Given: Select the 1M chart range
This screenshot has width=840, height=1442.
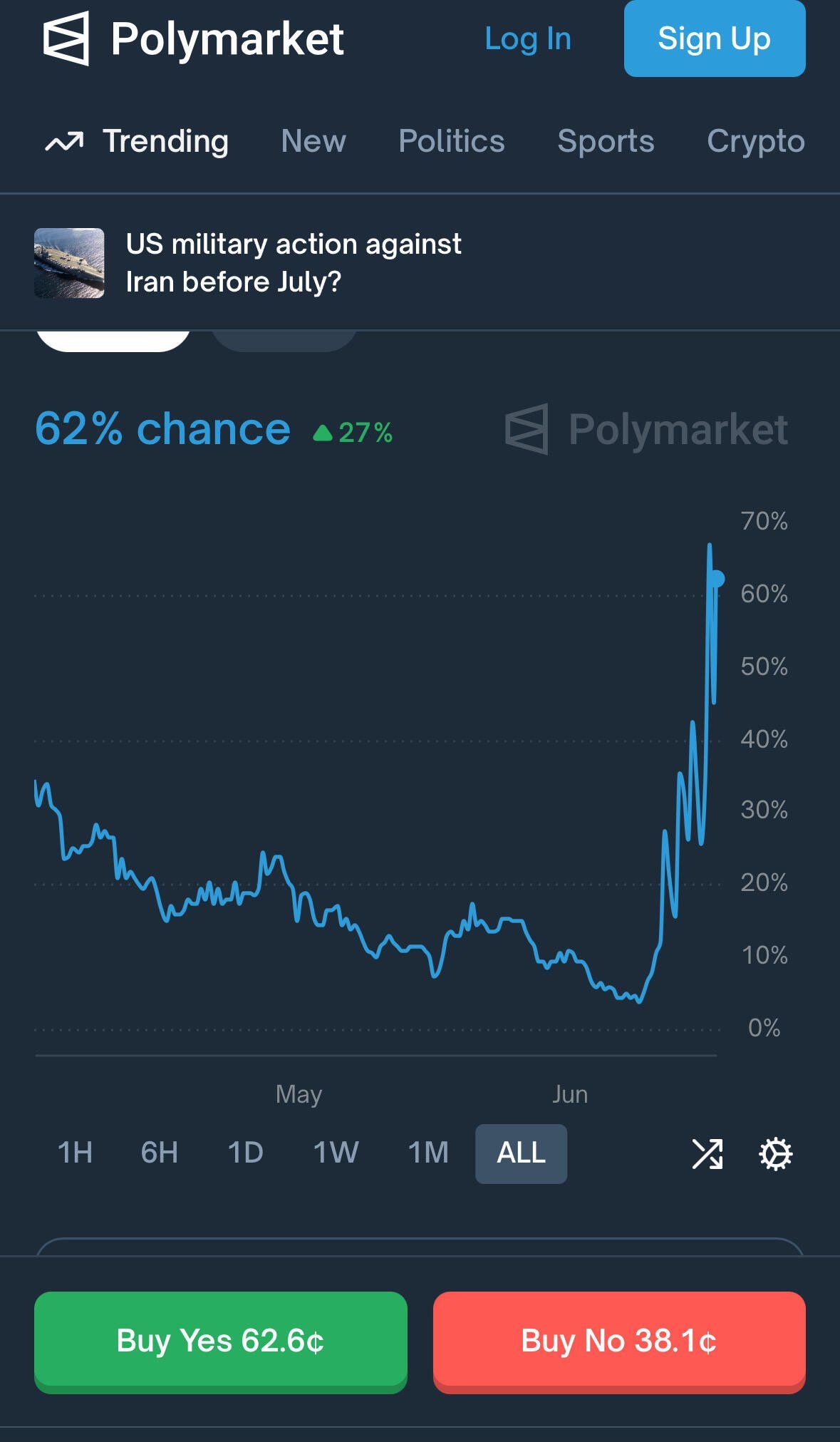Looking at the screenshot, I should click(428, 1153).
